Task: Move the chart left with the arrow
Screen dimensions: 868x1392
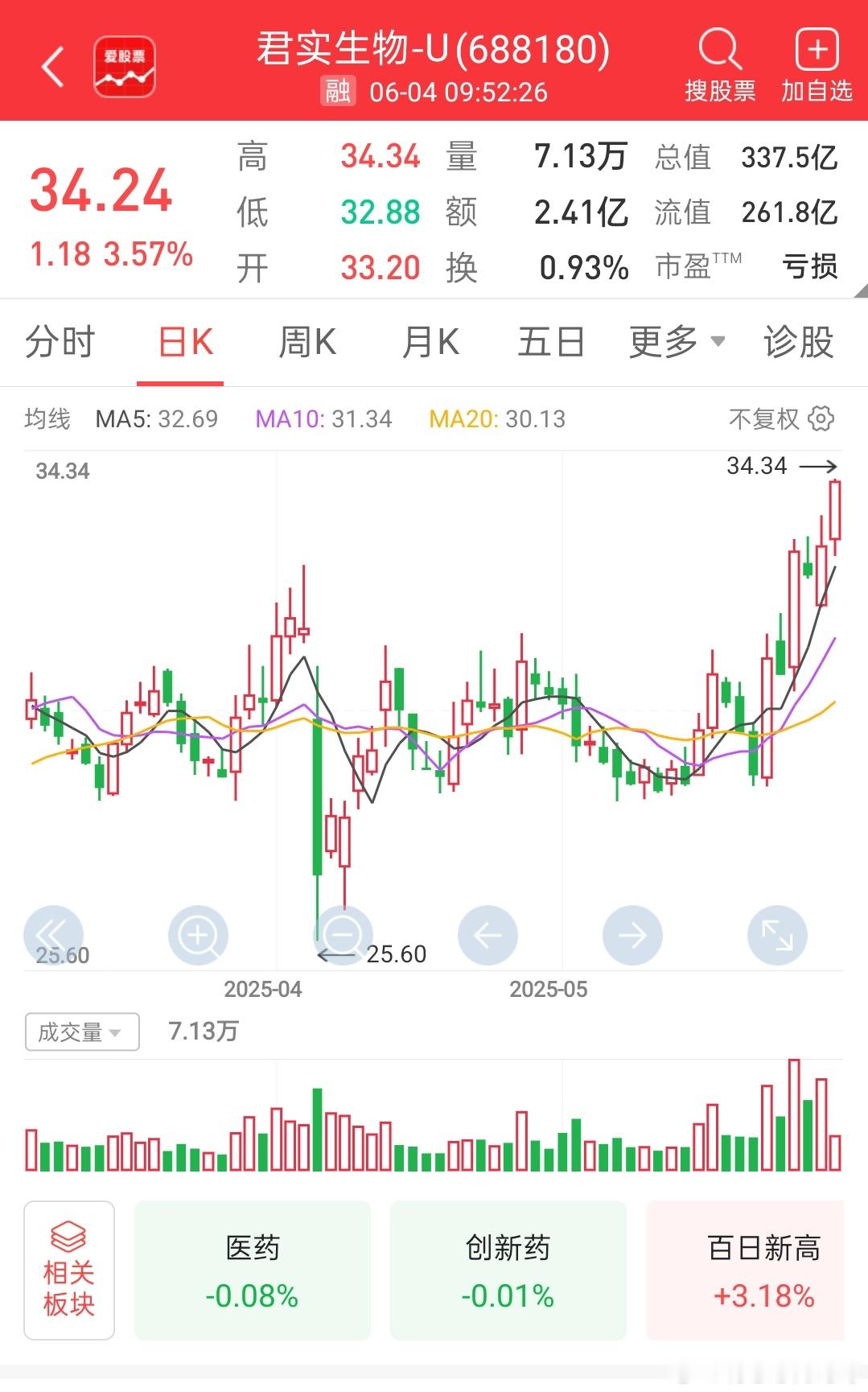Action: tap(487, 935)
